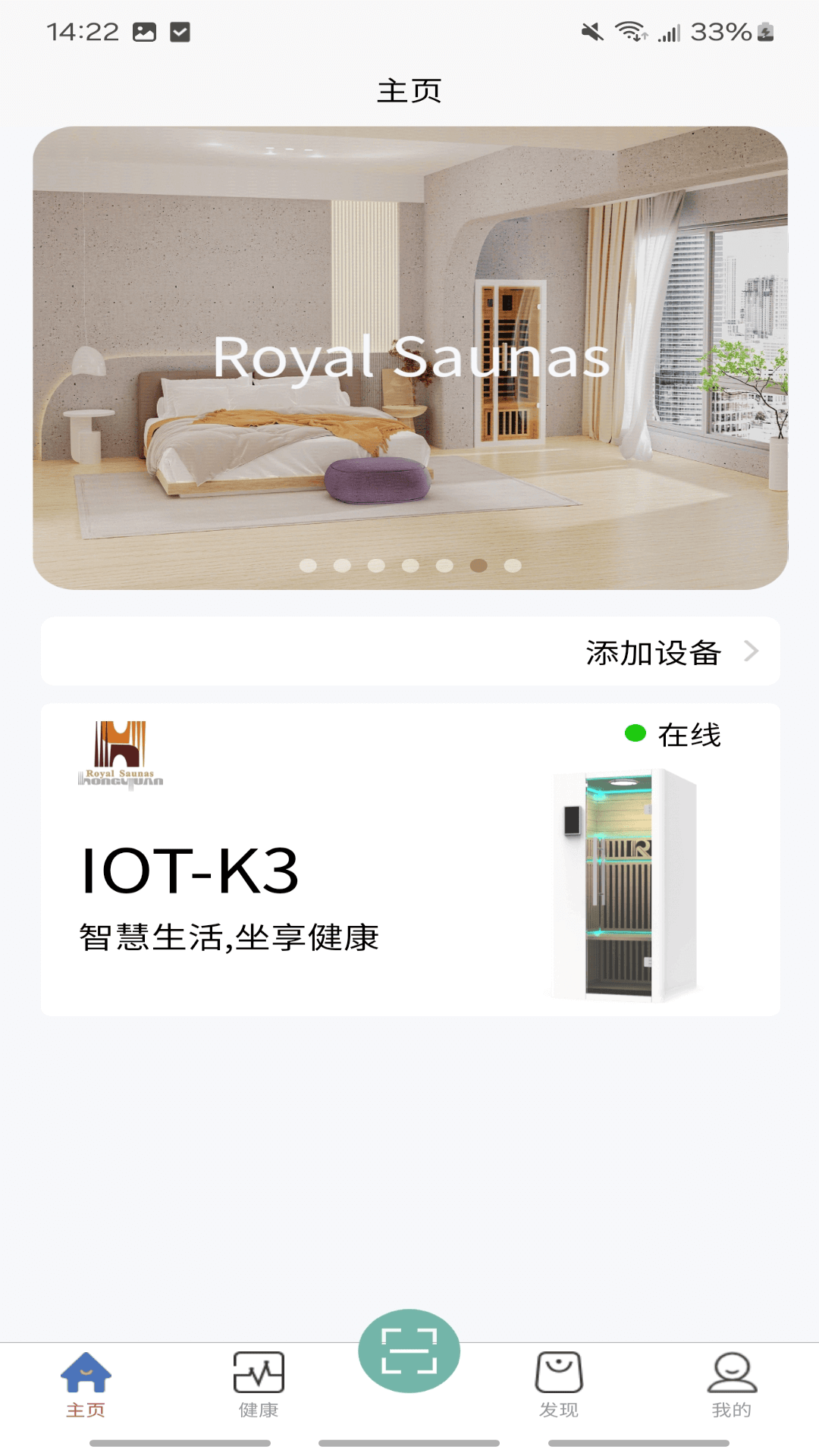Viewport: 819px width, 1456px height.
Task: Open the center scan button
Action: [409, 1351]
